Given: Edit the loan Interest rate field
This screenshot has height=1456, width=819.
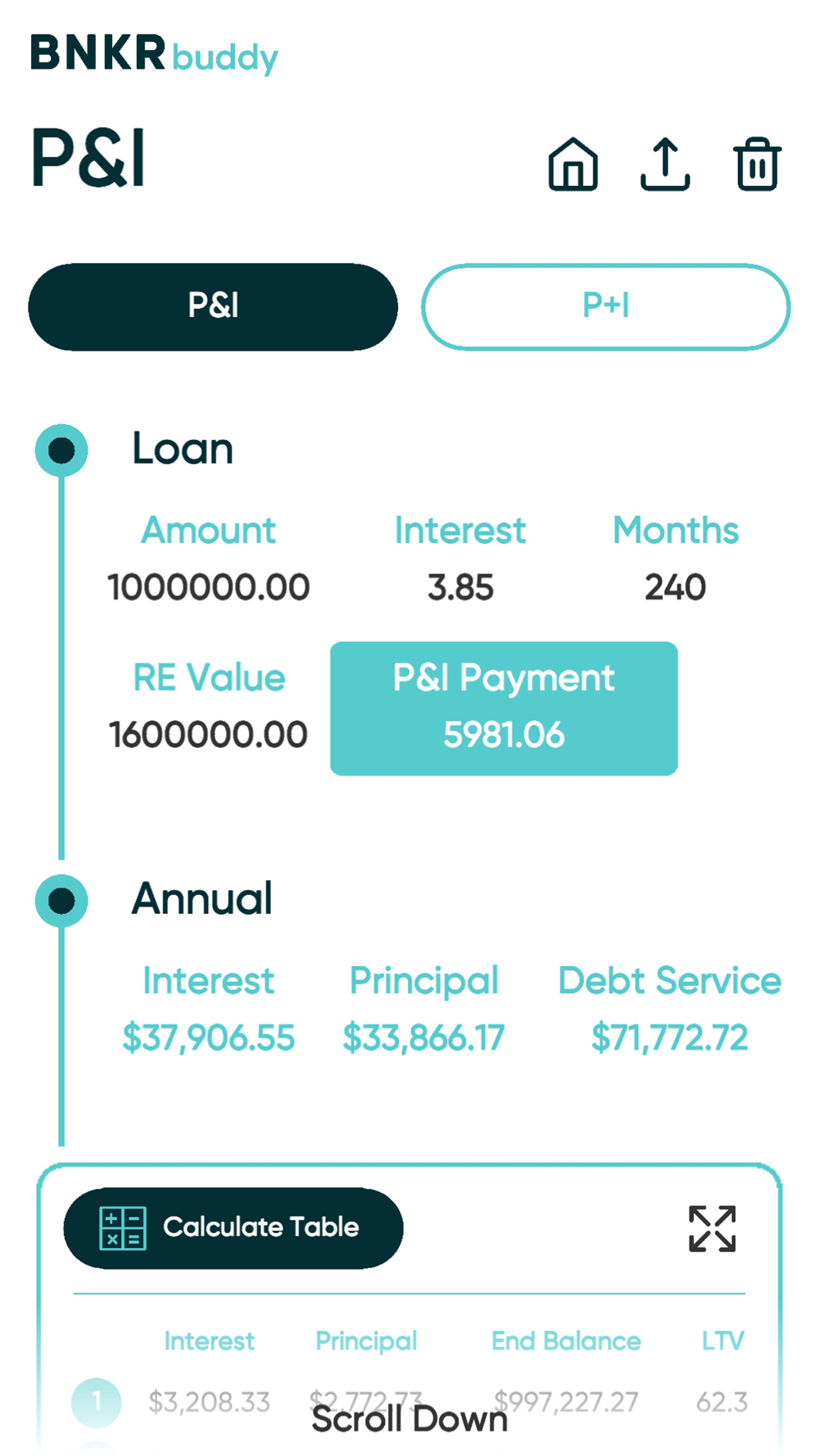Looking at the screenshot, I should coord(460,587).
